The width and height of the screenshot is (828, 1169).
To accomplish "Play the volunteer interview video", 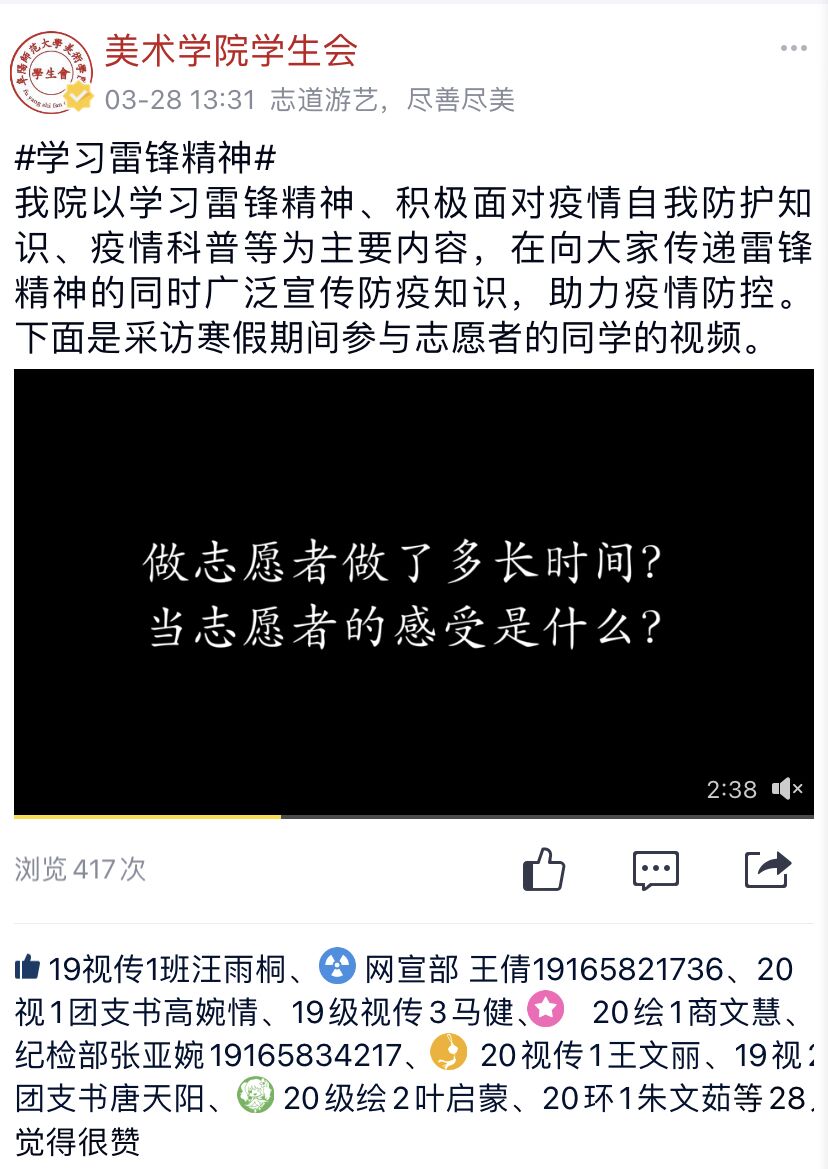I will pos(413,590).
